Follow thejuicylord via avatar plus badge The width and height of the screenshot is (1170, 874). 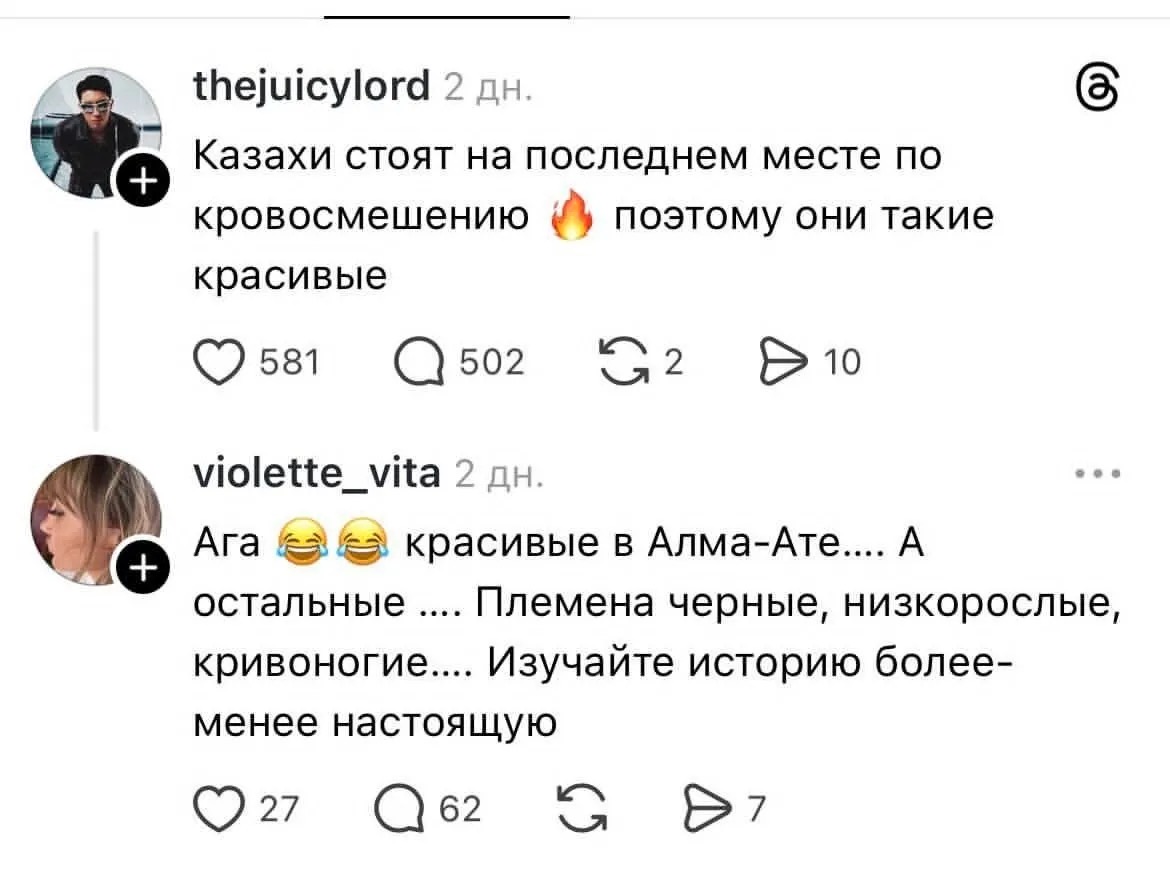tap(142, 184)
